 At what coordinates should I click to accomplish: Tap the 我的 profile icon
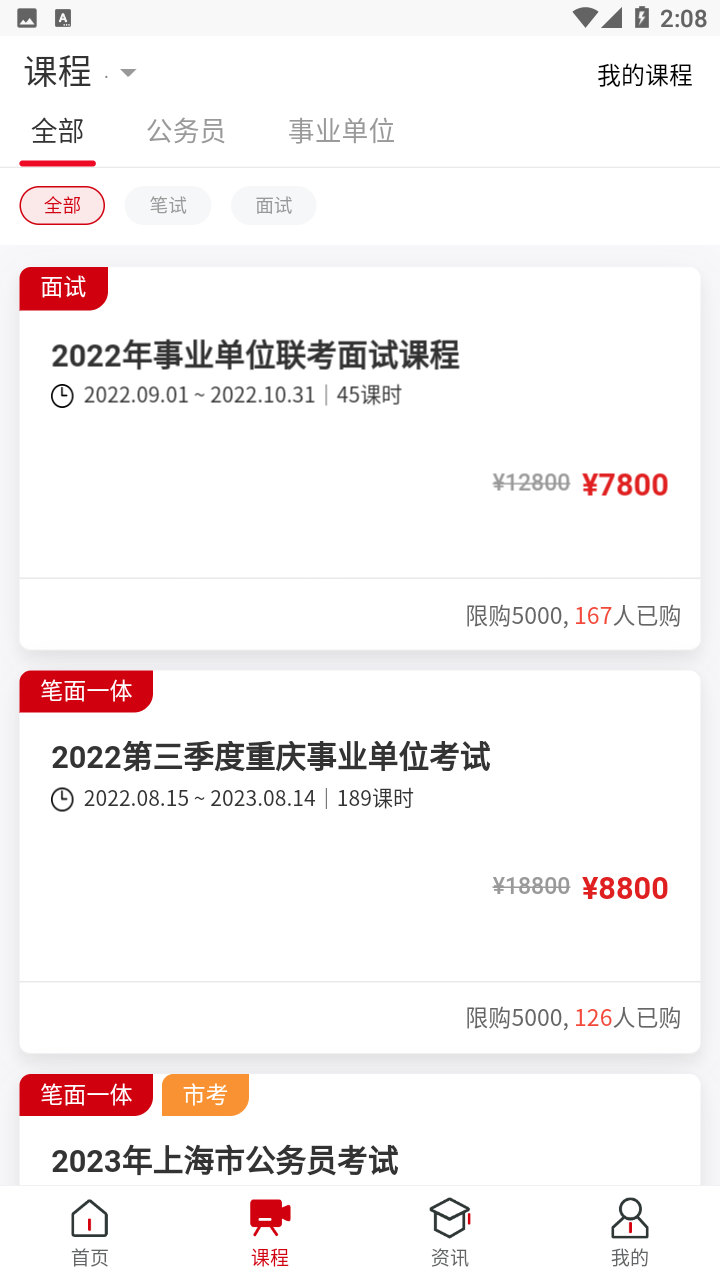coord(629,1216)
